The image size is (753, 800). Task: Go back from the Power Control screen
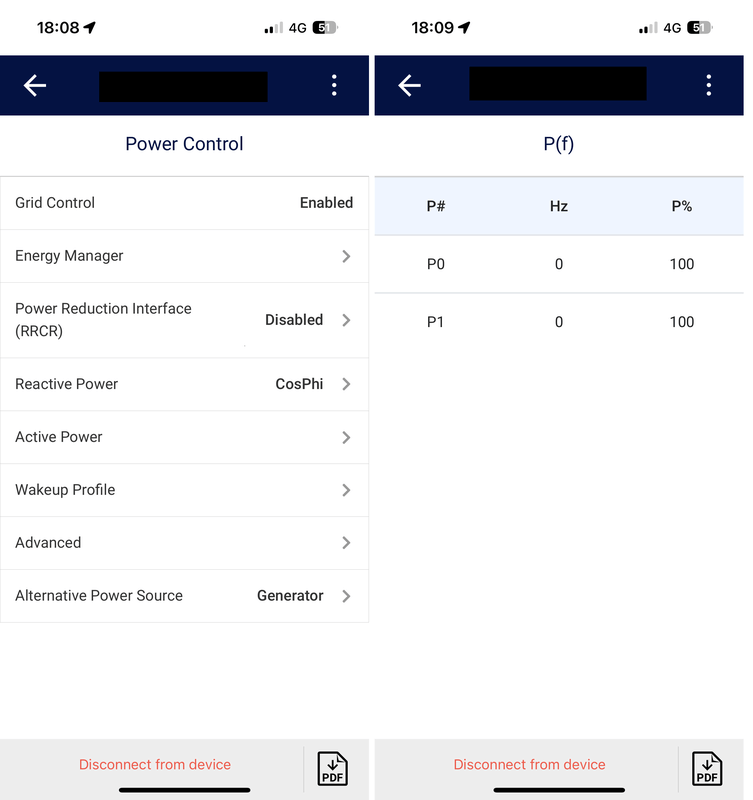tap(35, 86)
